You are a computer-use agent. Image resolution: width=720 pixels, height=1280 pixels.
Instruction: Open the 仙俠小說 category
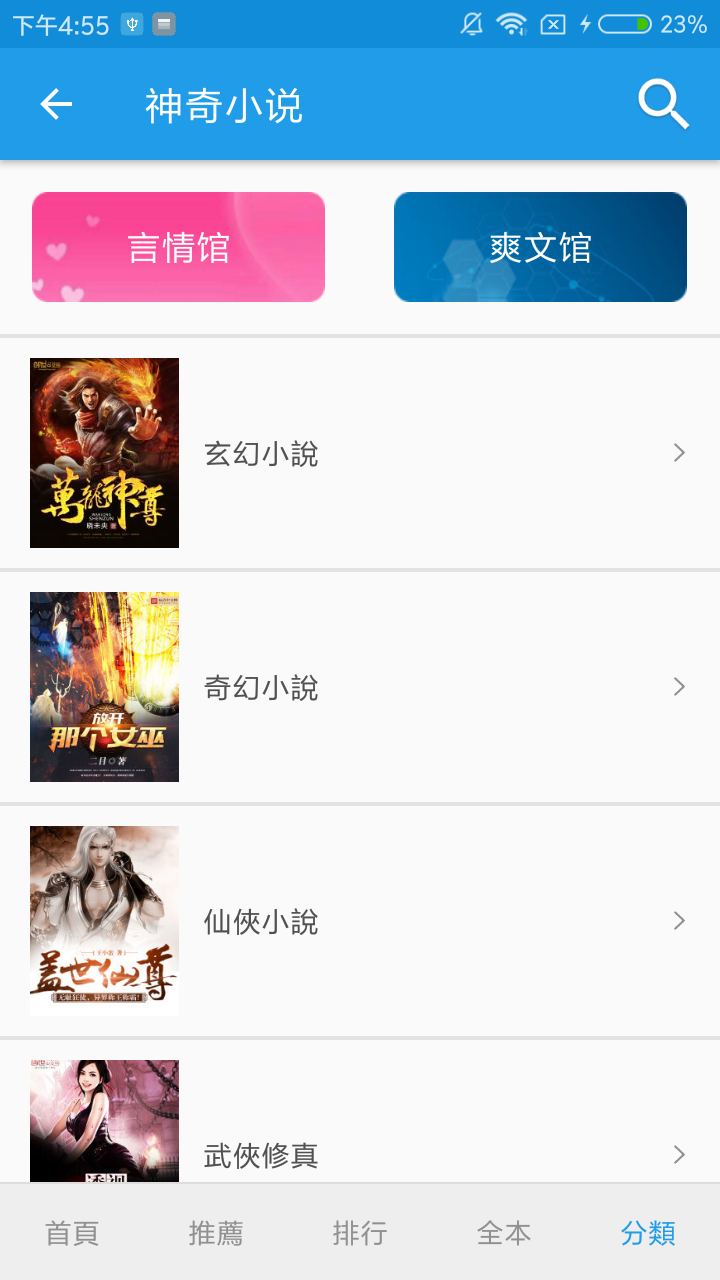pyautogui.click(x=360, y=921)
